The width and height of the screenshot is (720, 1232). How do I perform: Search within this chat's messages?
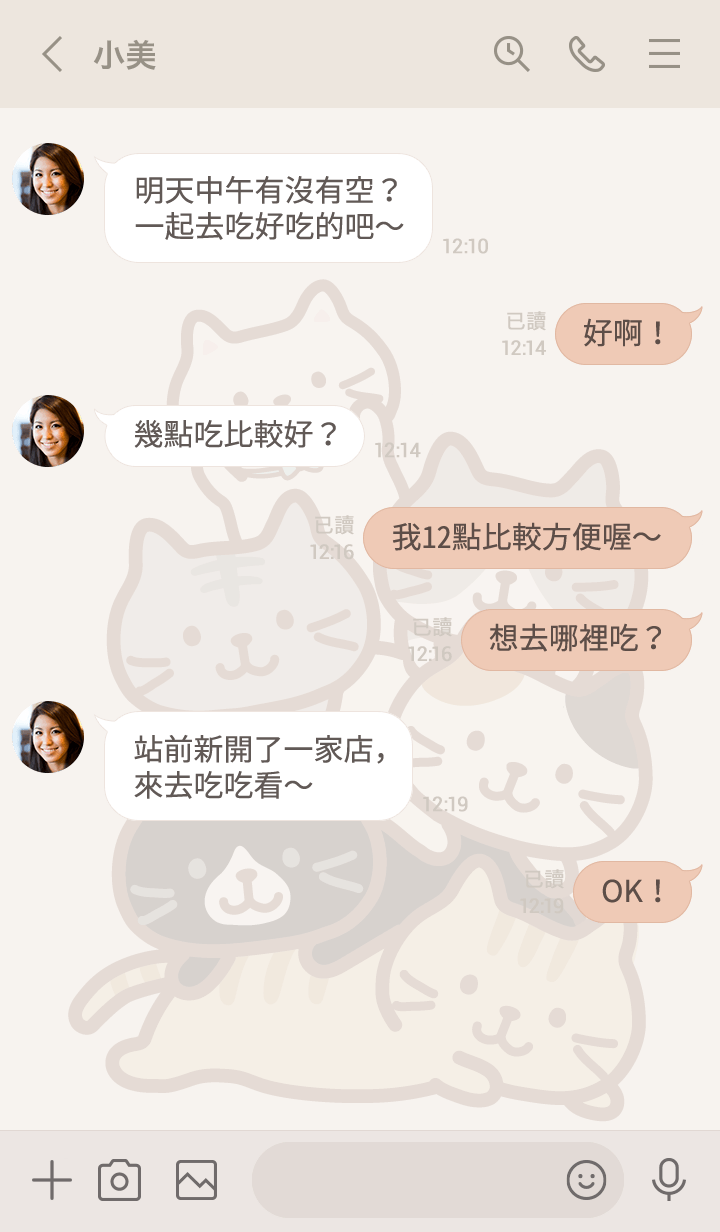[511, 54]
